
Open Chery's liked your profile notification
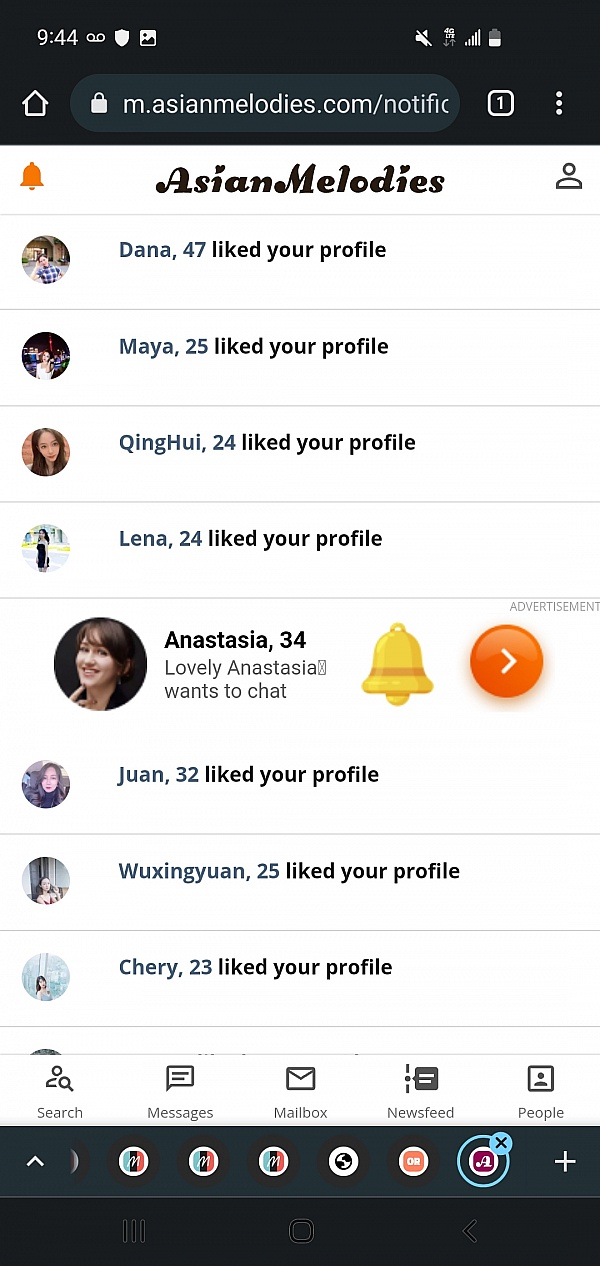coord(255,967)
